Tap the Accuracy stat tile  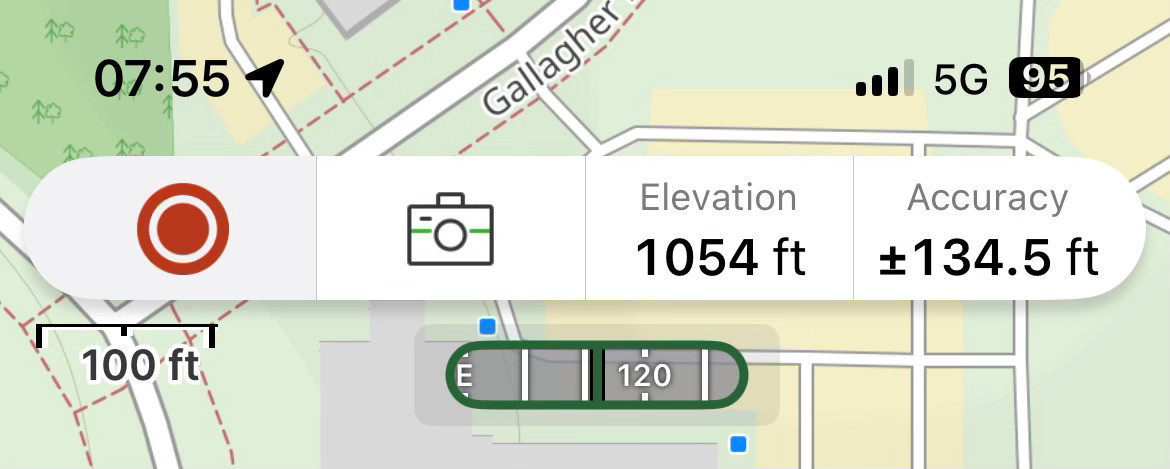tap(988, 230)
